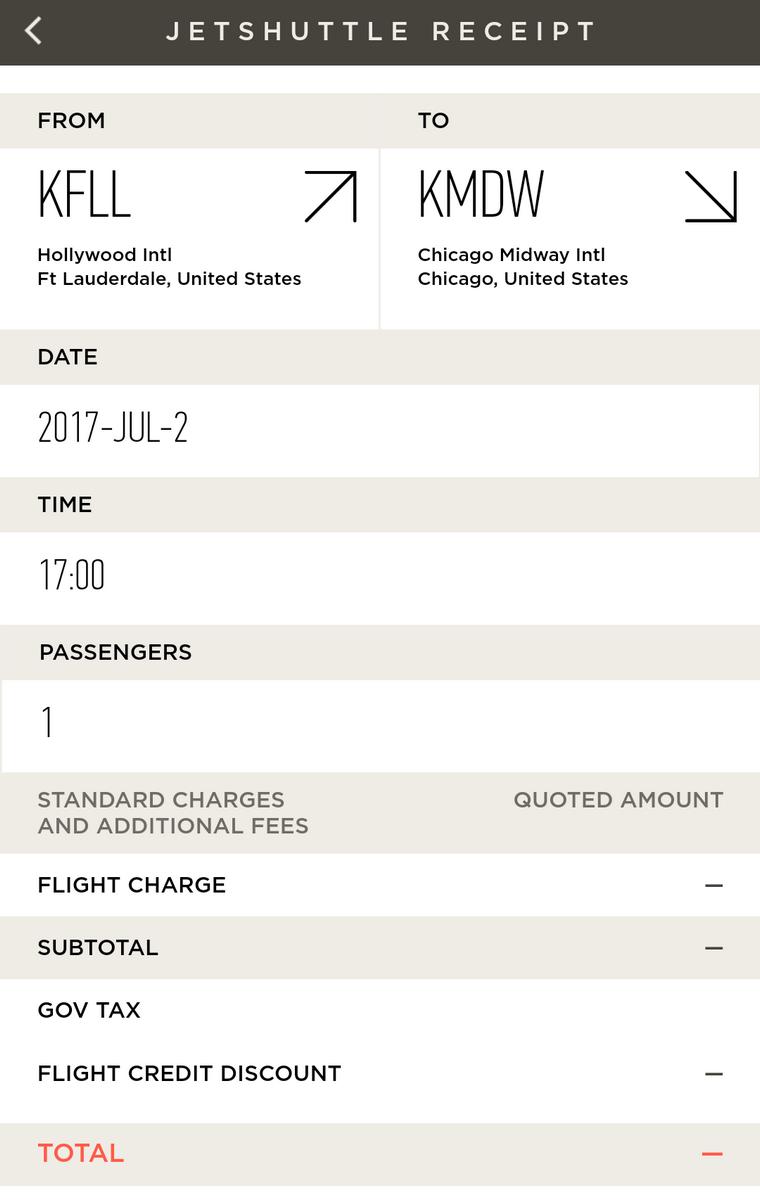
Task: Expand the Flight Charge amount dash
Action: (713, 885)
